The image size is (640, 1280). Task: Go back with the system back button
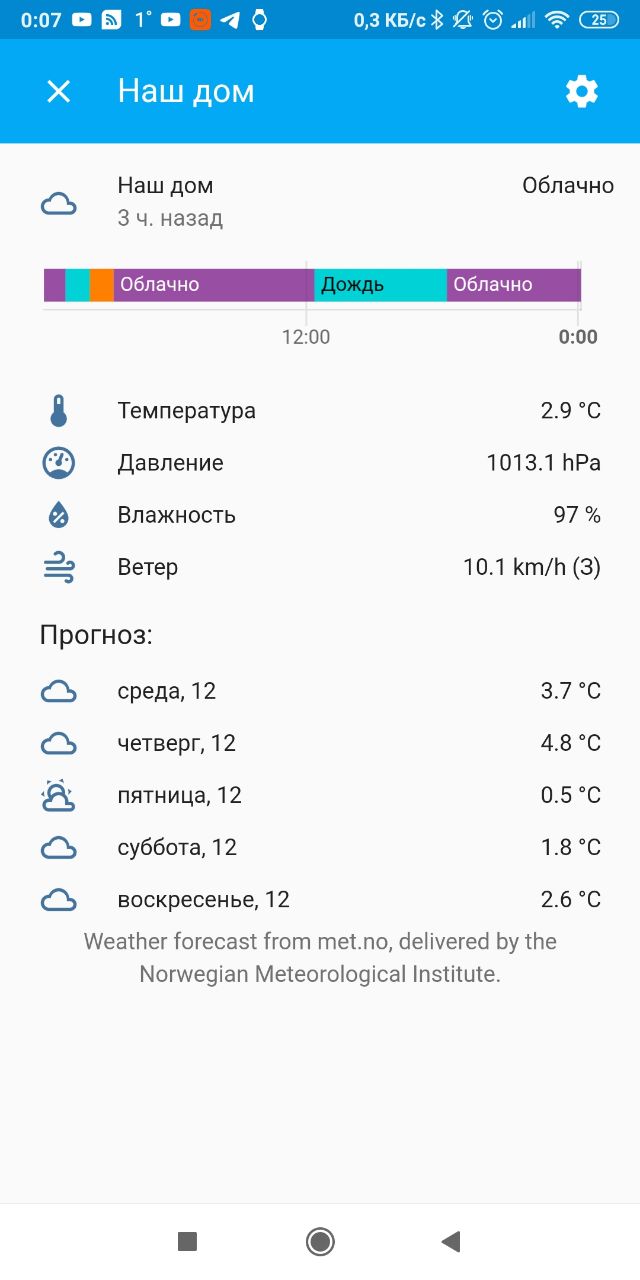pyautogui.click(x=451, y=1242)
